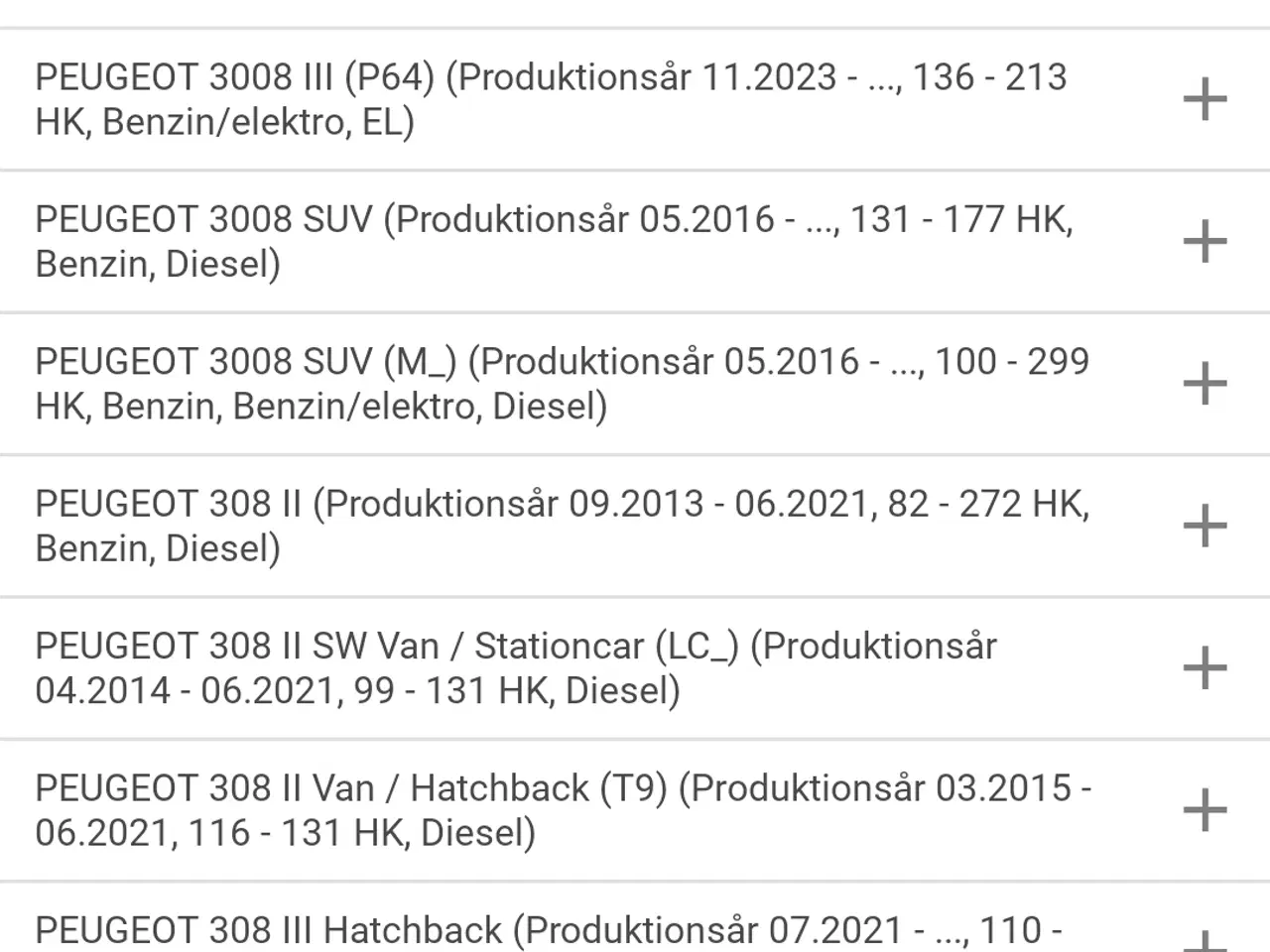Expand PEUGEOT 308 II 82 - 272 HK row
The width and height of the screenshot is (1270, 952).
tap(1205, 526)
